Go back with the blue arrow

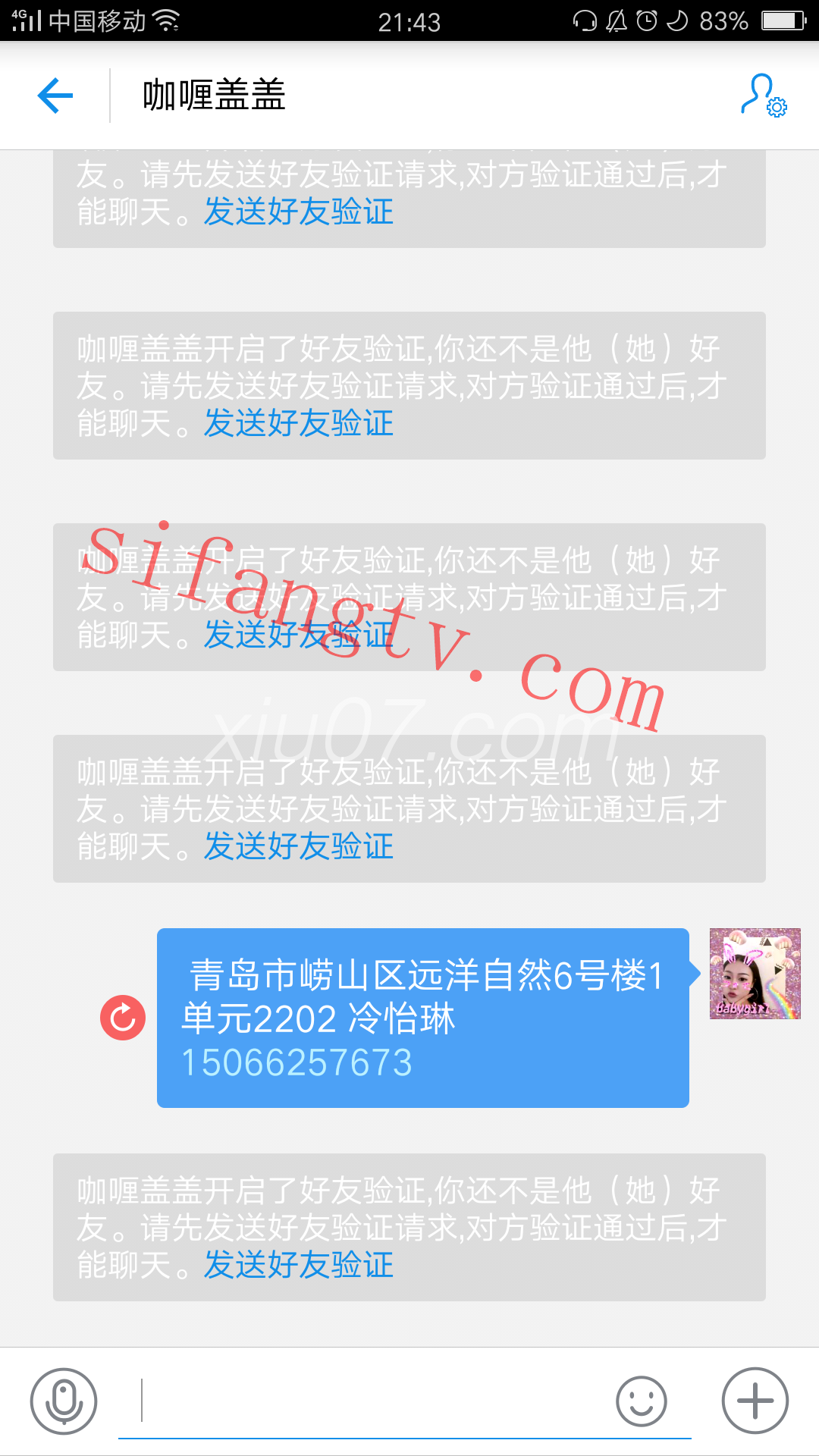tap(55, 96)
